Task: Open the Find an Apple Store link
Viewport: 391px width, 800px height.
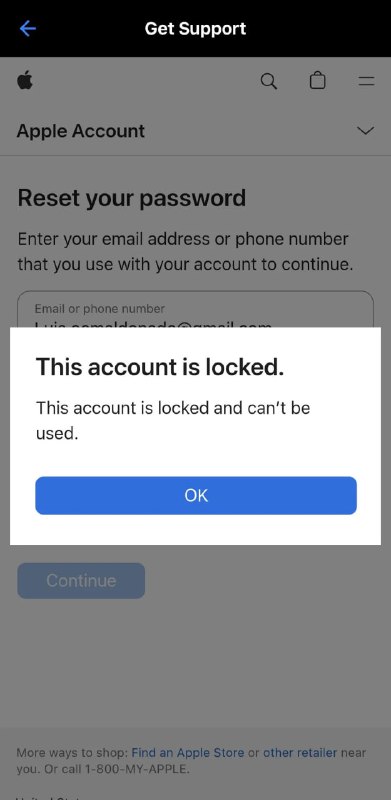Action: (x=188, y=752)
